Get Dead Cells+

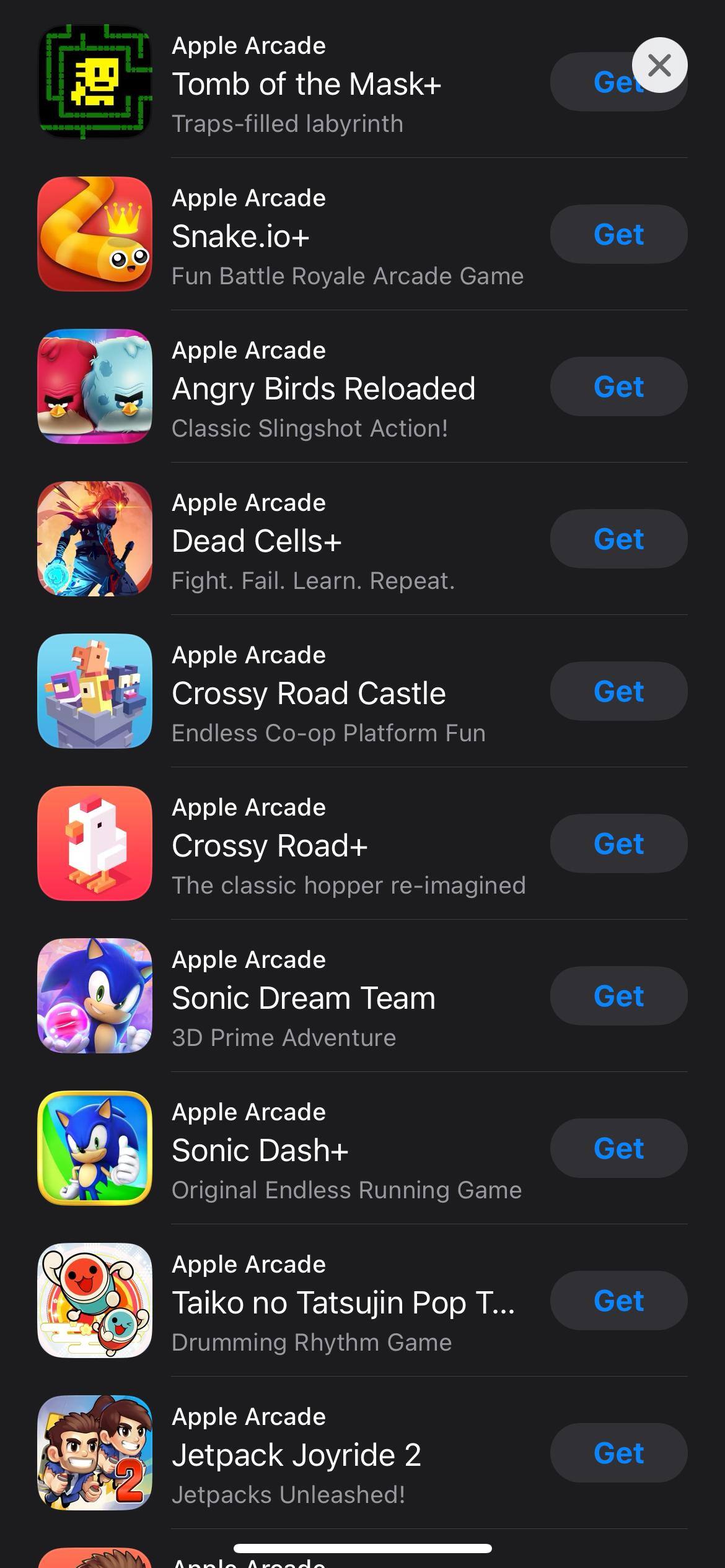tap(618, 539)
